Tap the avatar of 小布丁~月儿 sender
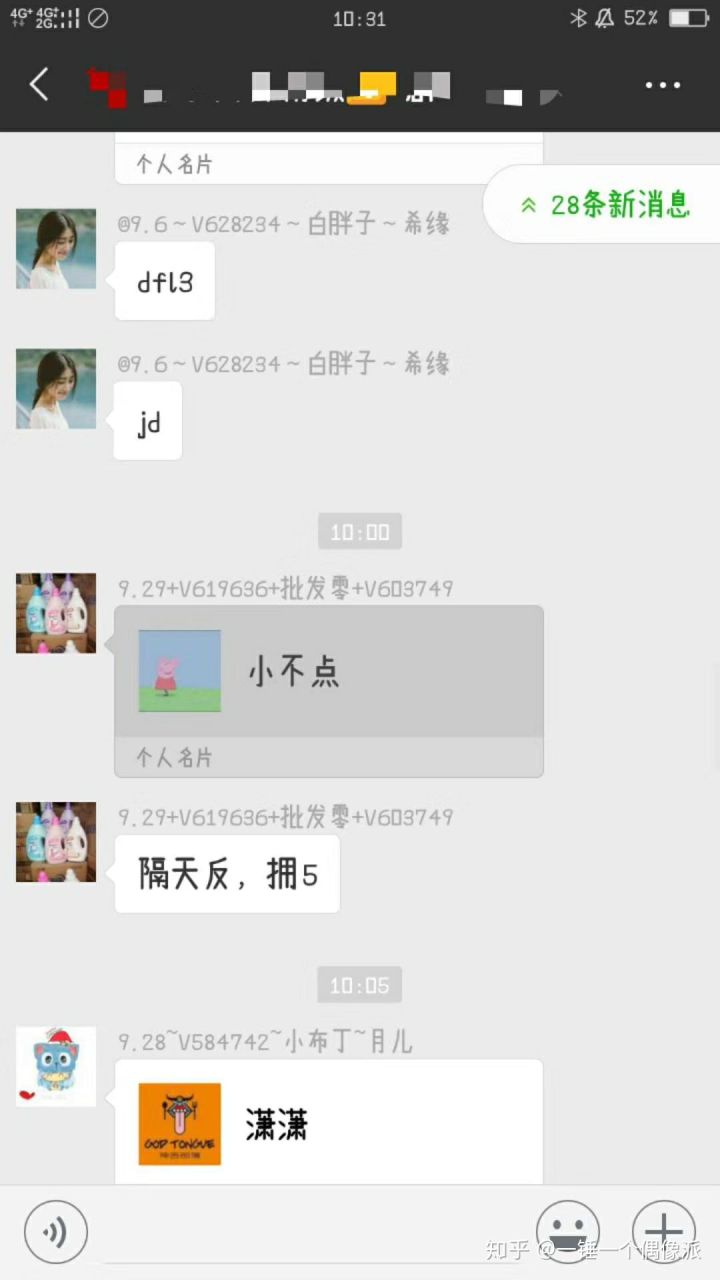The width and height of the screenshot is (720, 1280). 56,1066
